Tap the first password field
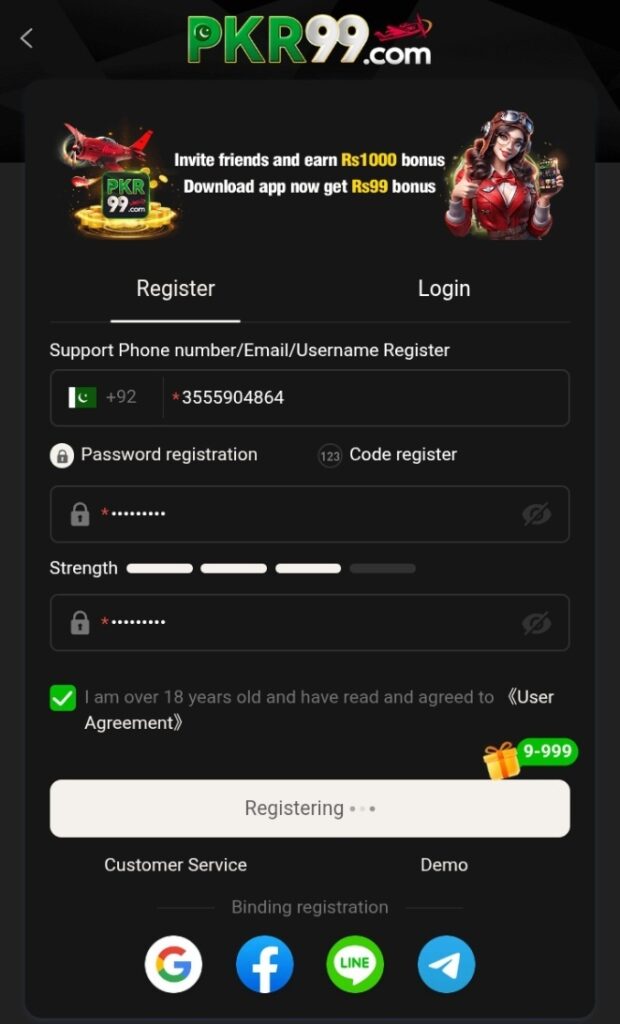The image size is (620, 1024). 300,514
